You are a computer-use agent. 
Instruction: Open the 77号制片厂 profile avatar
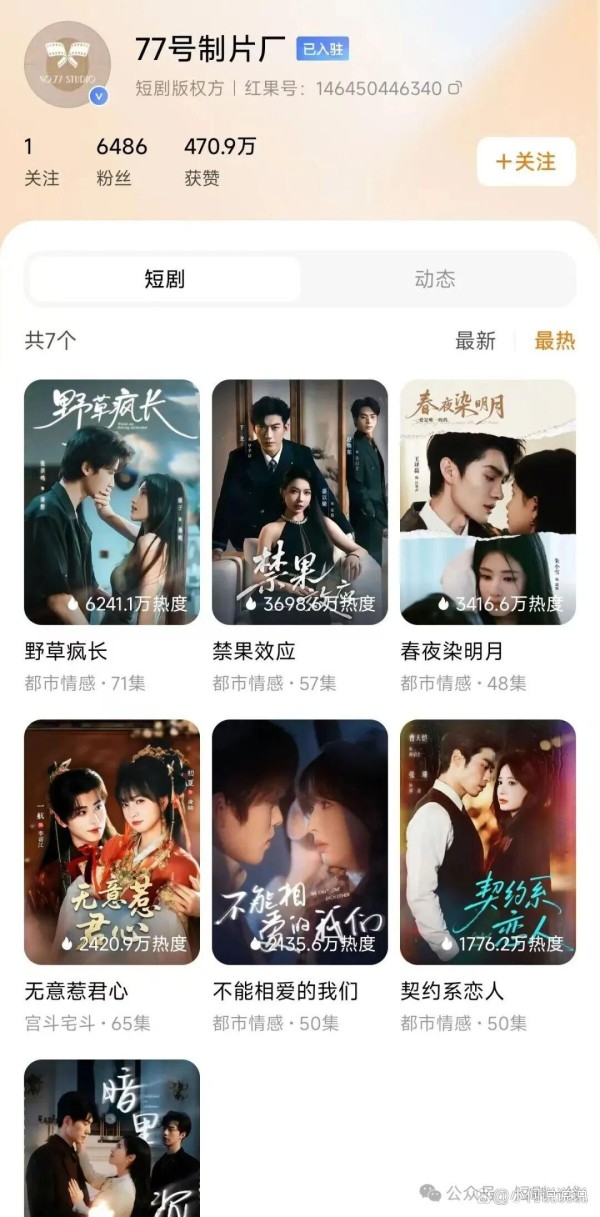(66, 62)
